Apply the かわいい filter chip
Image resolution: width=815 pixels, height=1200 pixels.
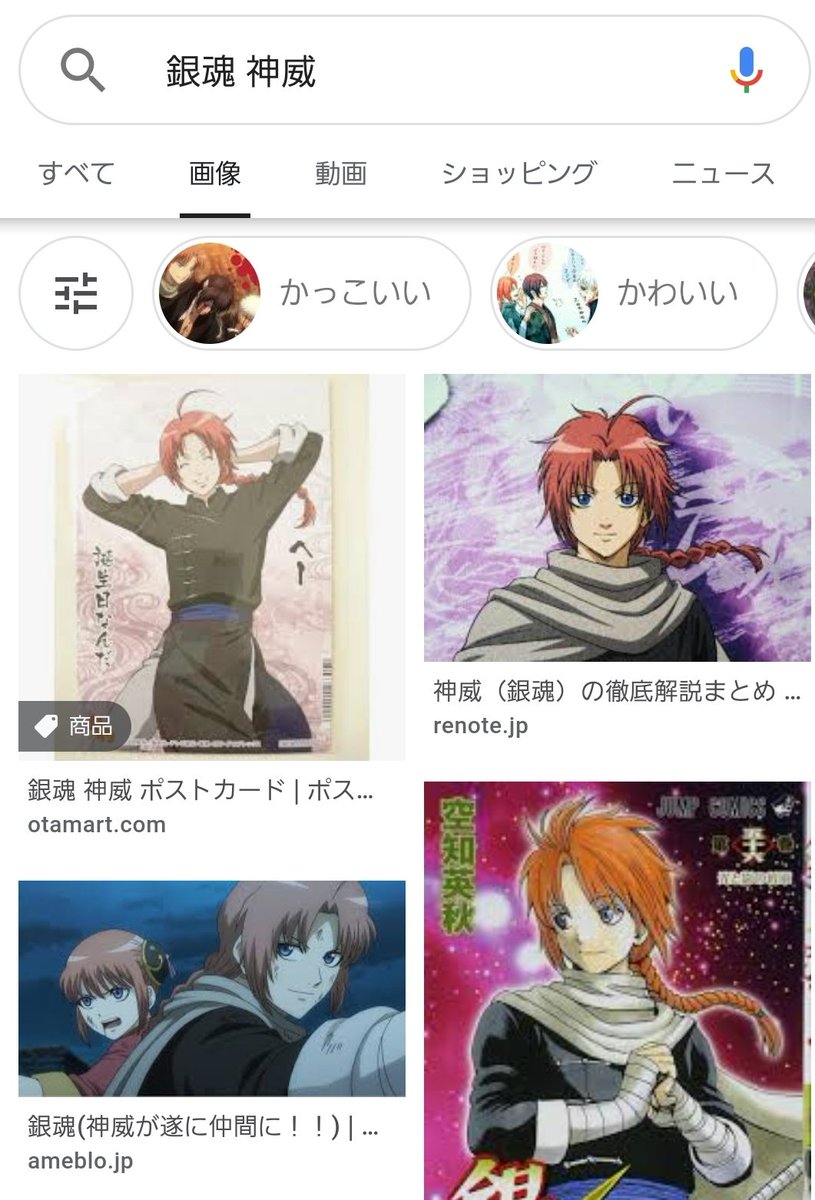tap(633, 293)
